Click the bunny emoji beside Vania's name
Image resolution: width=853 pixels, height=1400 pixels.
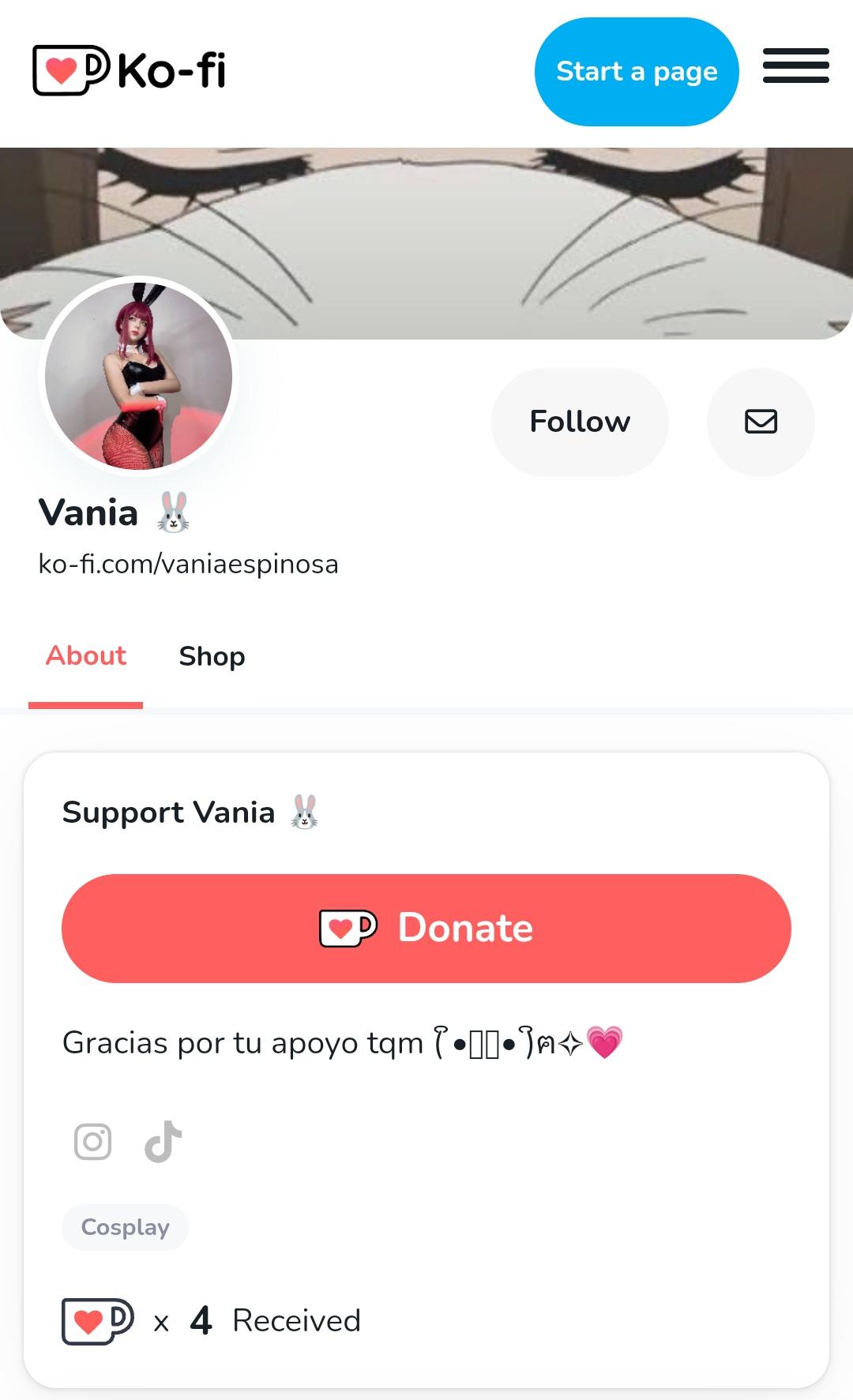pos(175,512)
